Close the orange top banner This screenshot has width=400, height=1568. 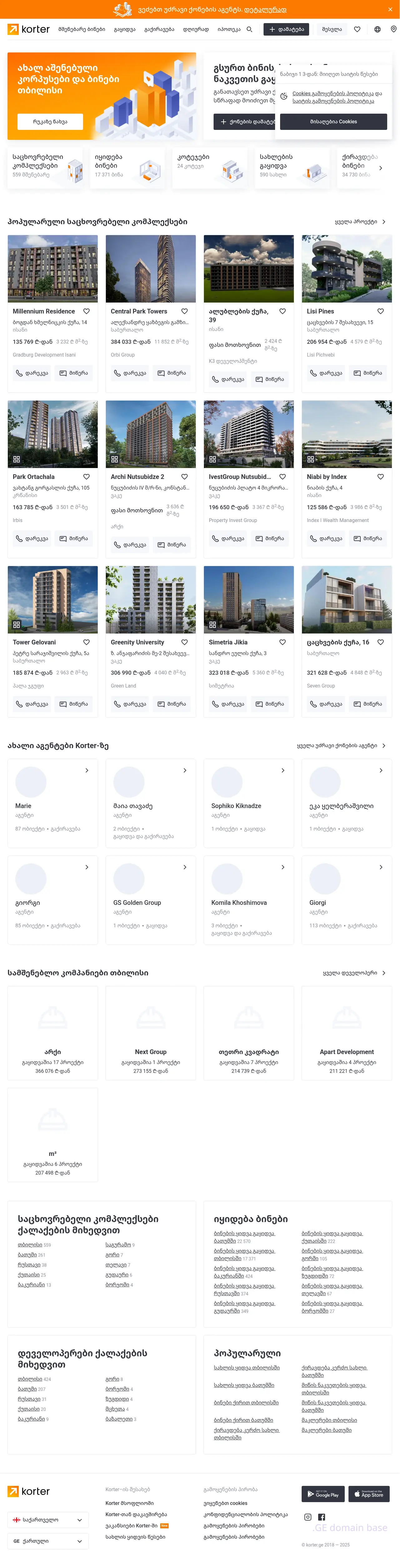(390, 9)
